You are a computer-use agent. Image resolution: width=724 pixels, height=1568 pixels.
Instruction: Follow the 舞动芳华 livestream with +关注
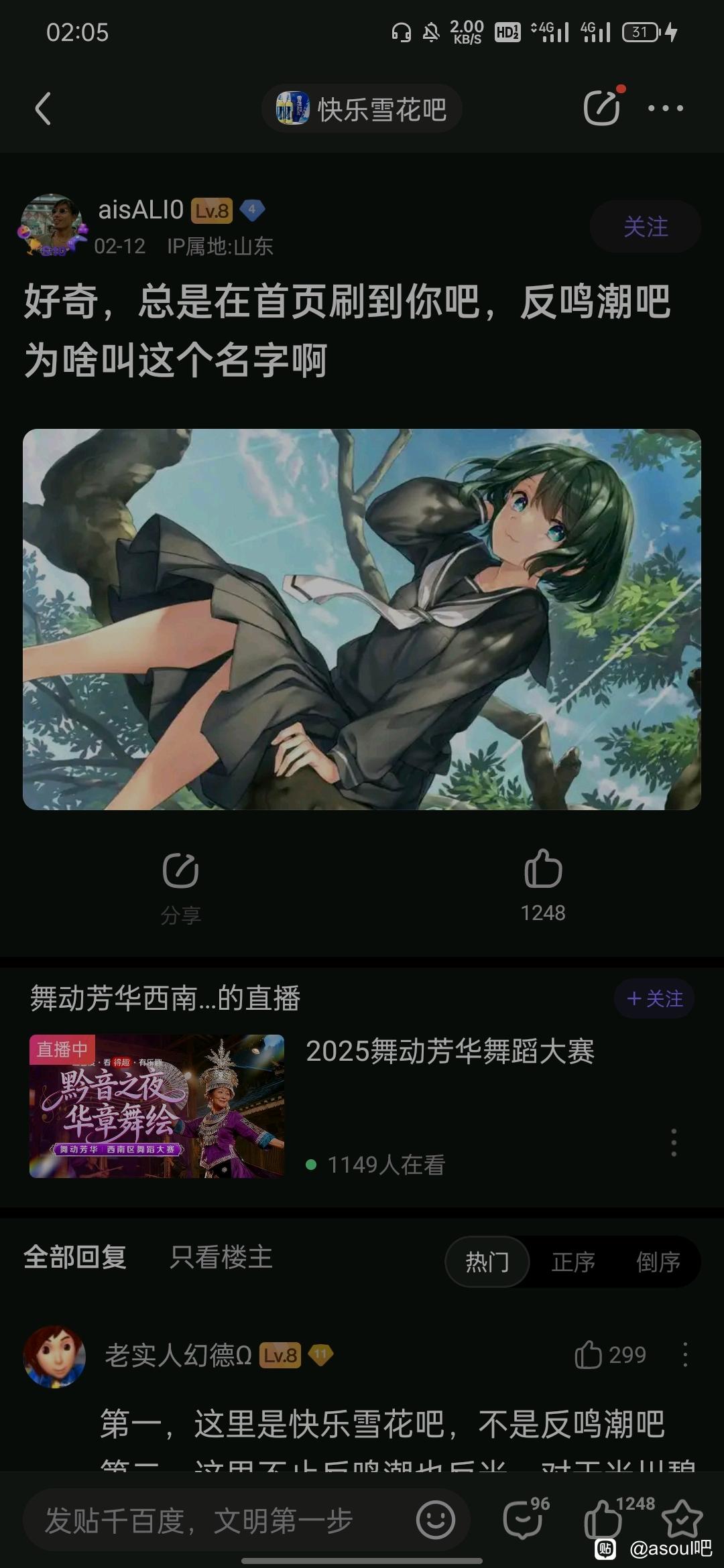click(654, 998)
